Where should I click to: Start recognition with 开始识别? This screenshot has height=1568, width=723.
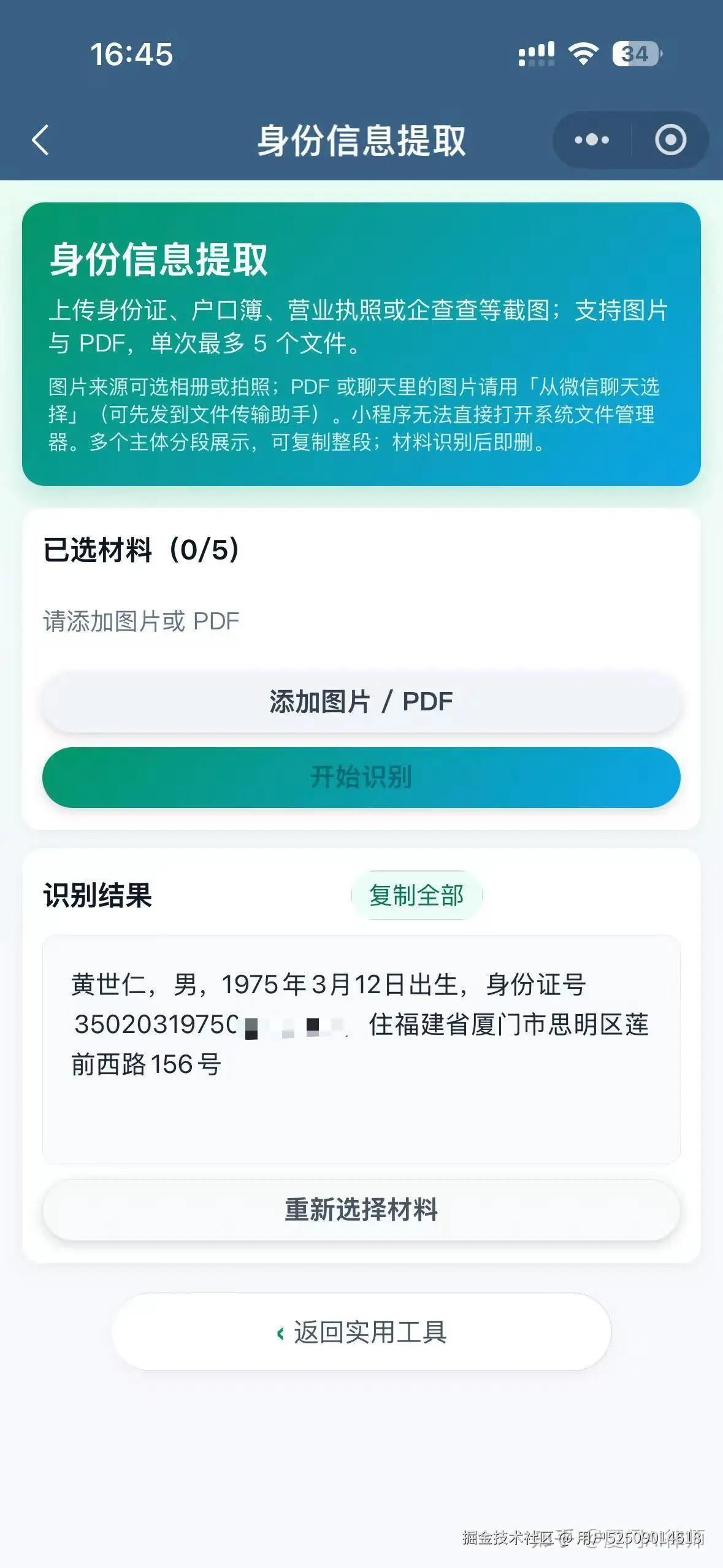[x=361, y=777]
